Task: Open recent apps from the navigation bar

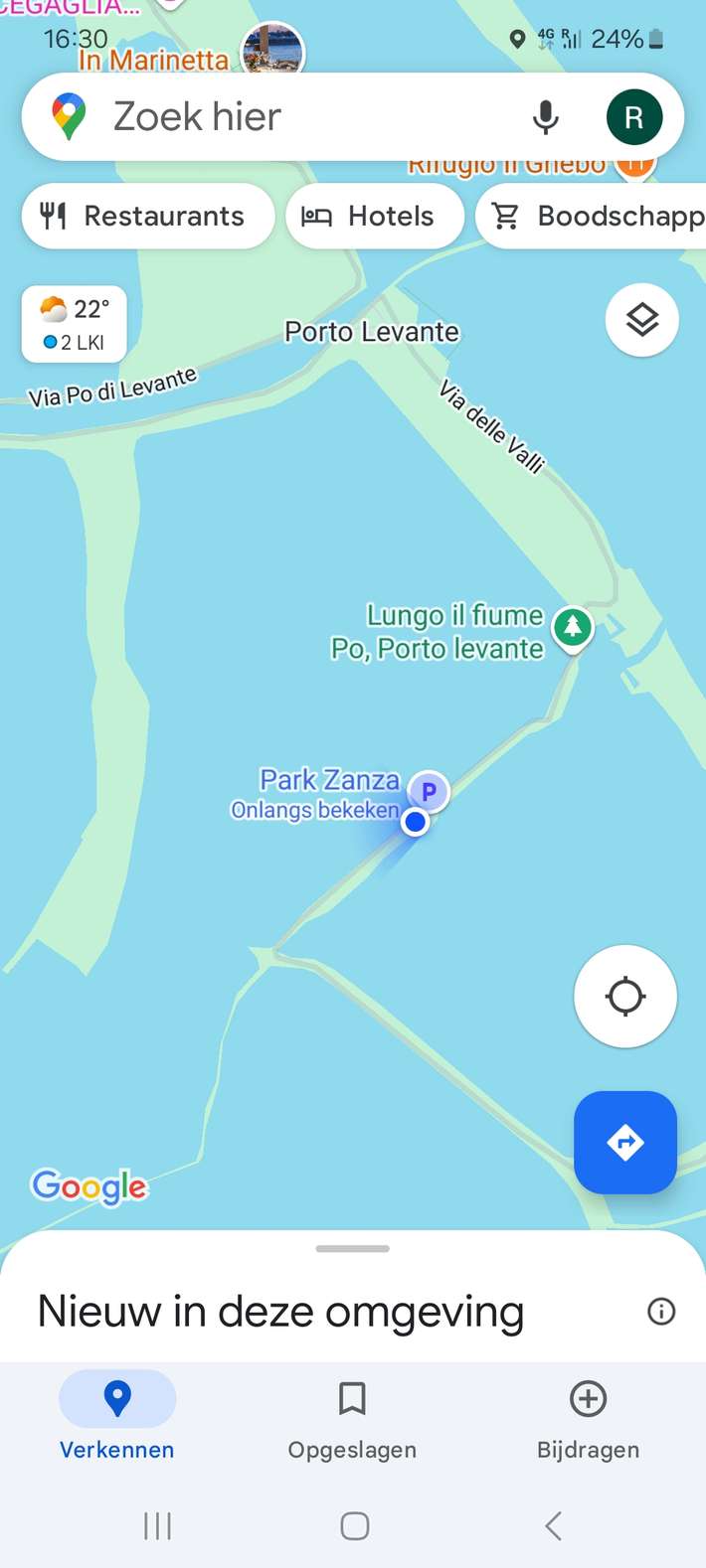Action: pyautogui.click(x=158, y=1525)
